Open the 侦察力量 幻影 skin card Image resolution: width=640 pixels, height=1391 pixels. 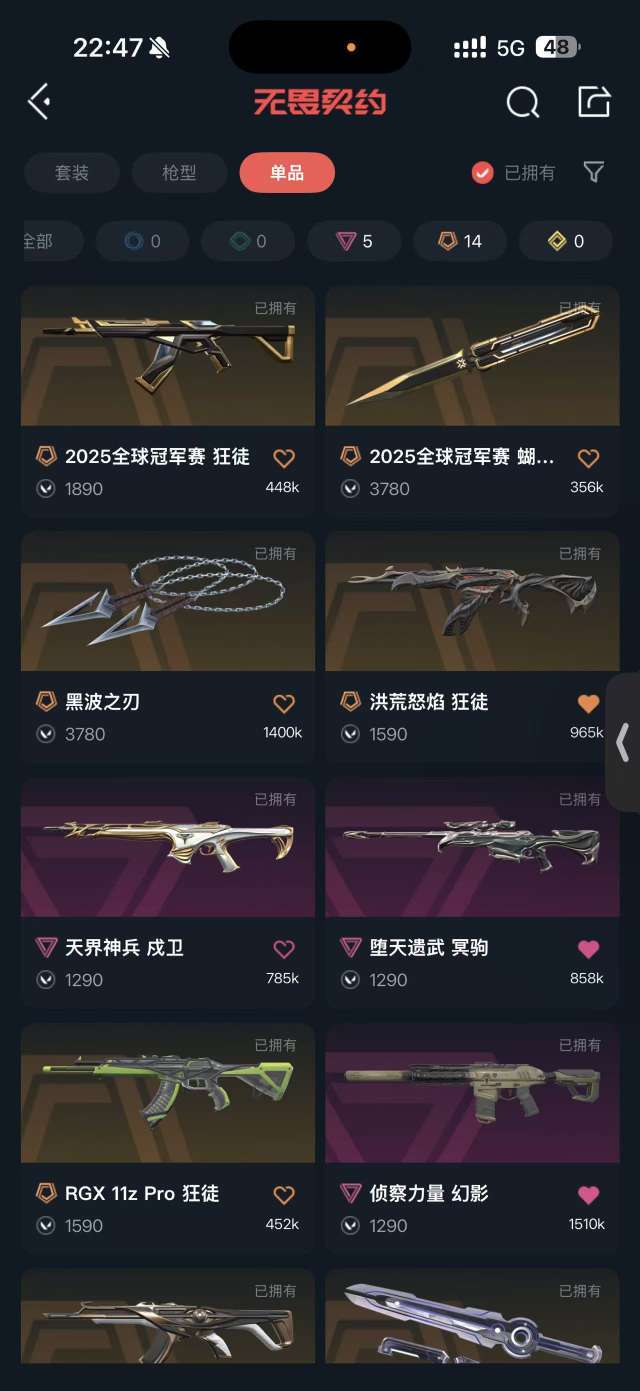click(472, 1135)
